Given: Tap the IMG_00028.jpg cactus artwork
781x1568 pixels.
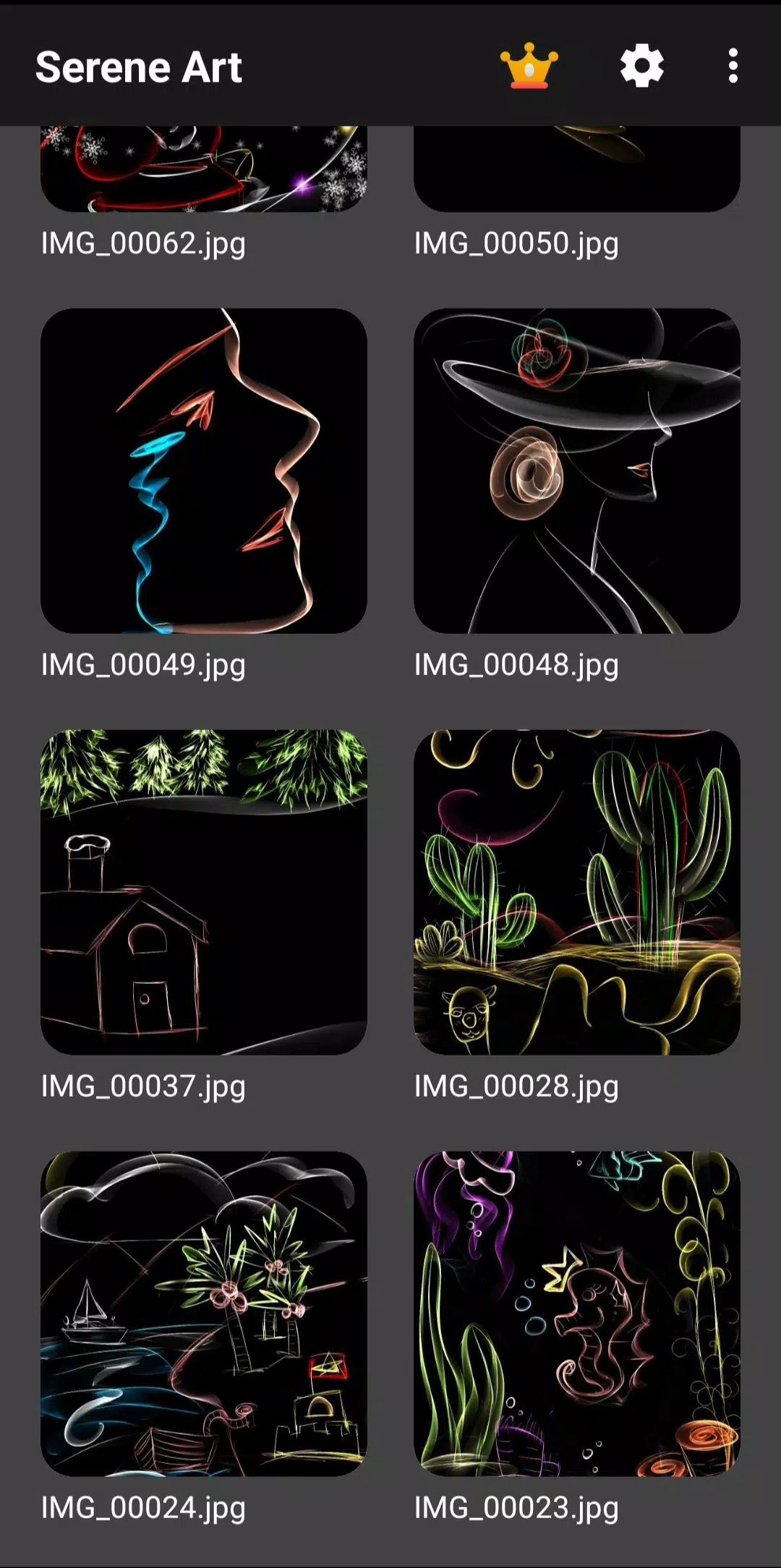Looking at the screenshot, I should (577, 892).
